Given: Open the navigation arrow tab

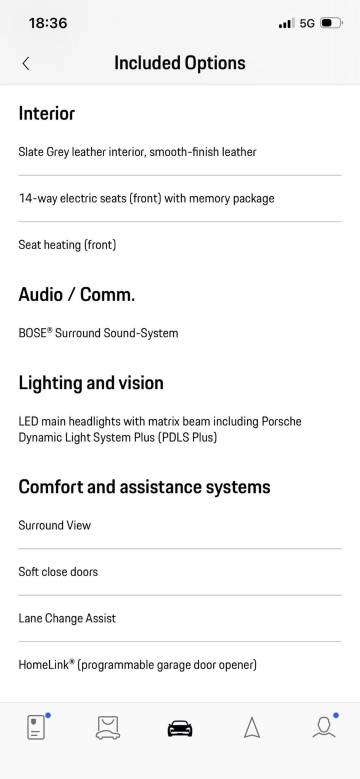Looking at the screenshot, I should pos(252,728).
